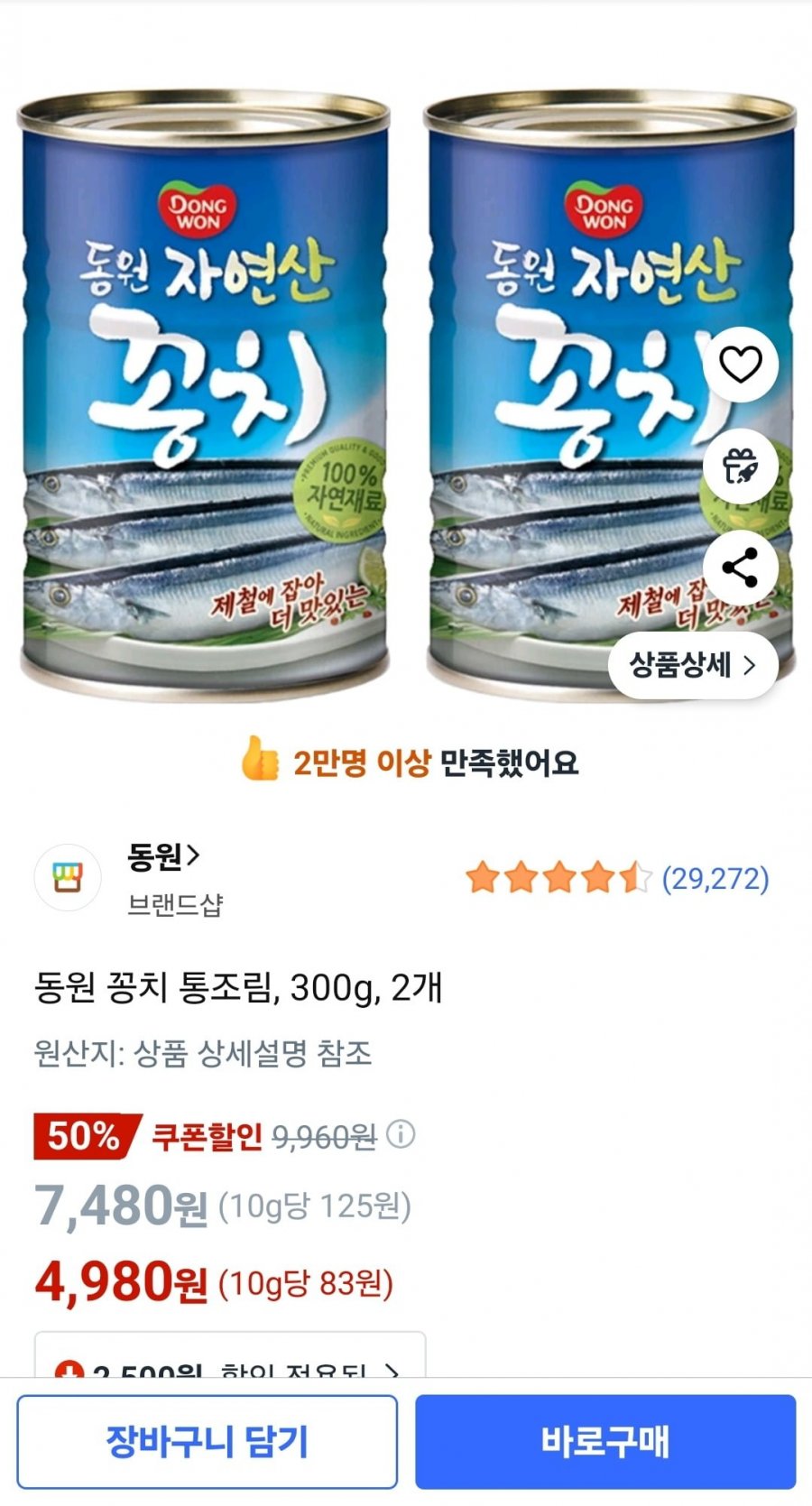Add product to wishlist with heart icon
Viewport: 812px width, 1506px height.
pyautogui.click(x=740, y=365)
